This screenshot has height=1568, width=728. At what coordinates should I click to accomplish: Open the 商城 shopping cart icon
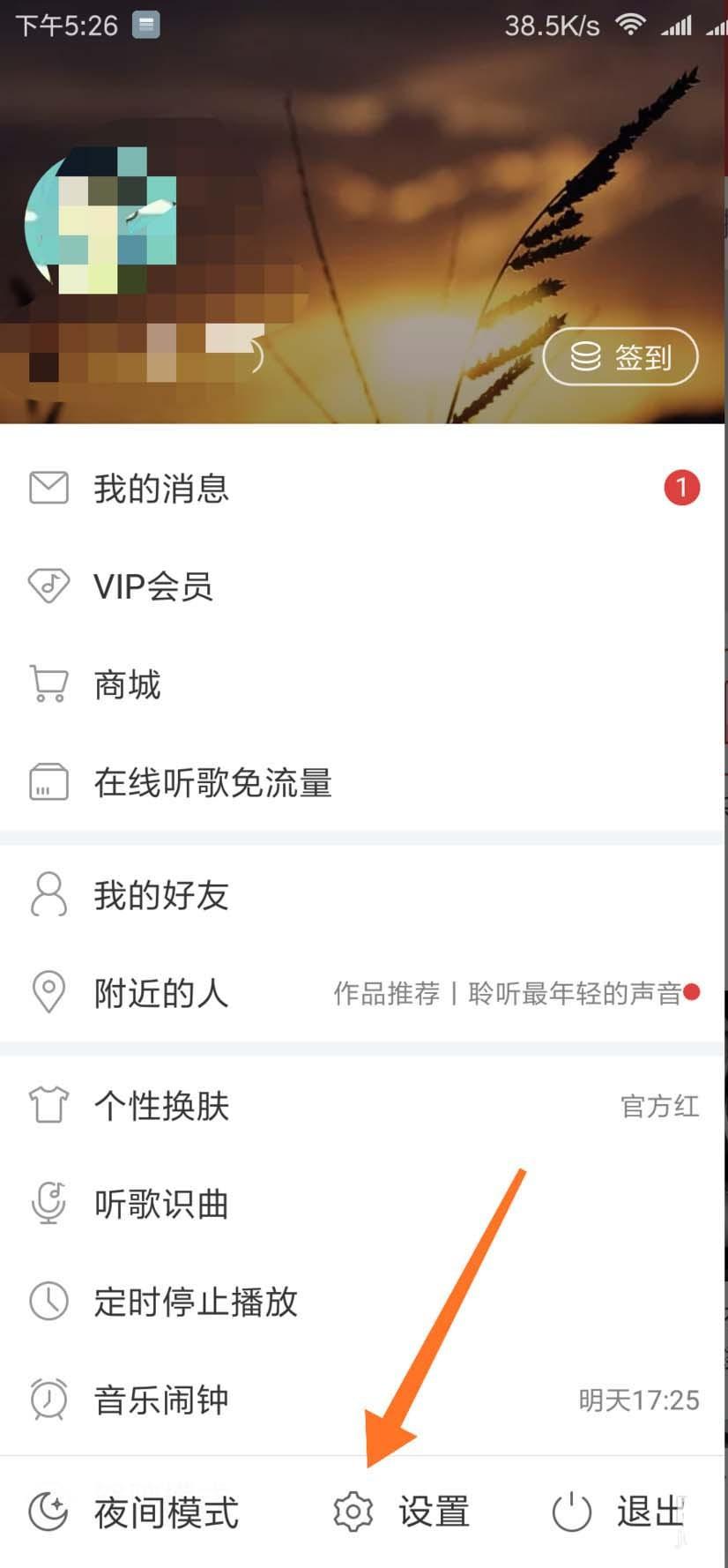point(48,684)
